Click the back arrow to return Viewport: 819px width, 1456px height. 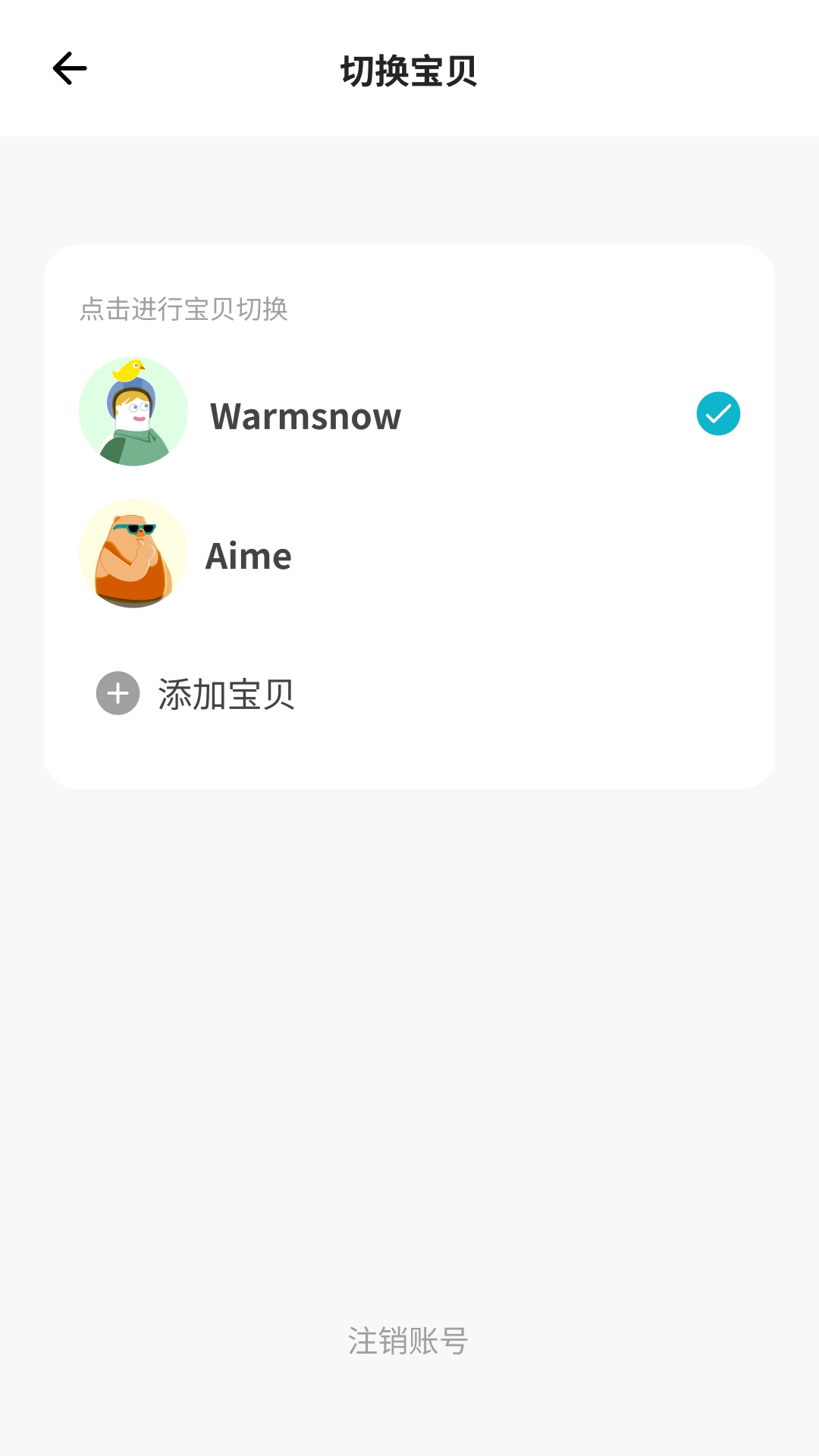click(x=68, y=67)
